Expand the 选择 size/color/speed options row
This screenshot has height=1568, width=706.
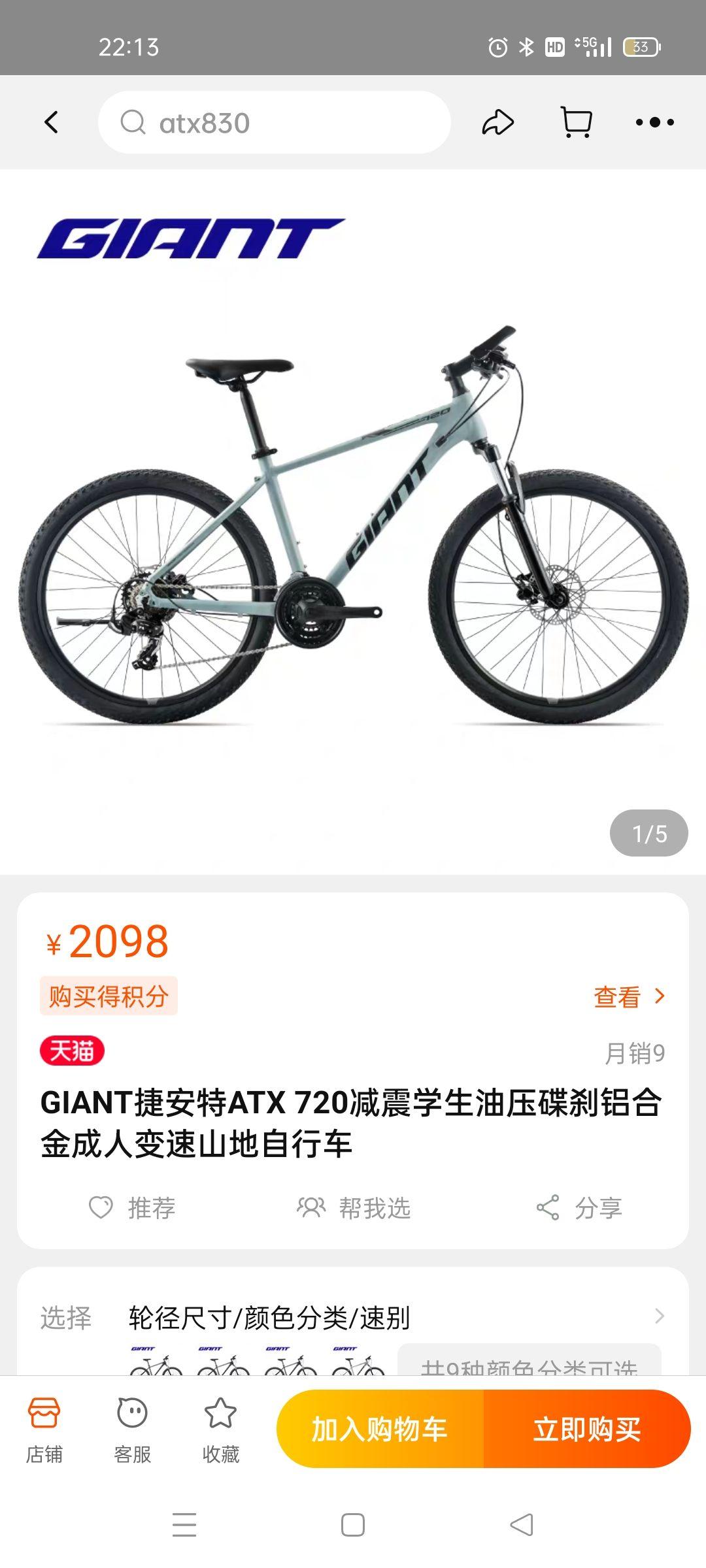pyautogui.click(x=353, y=1318)
